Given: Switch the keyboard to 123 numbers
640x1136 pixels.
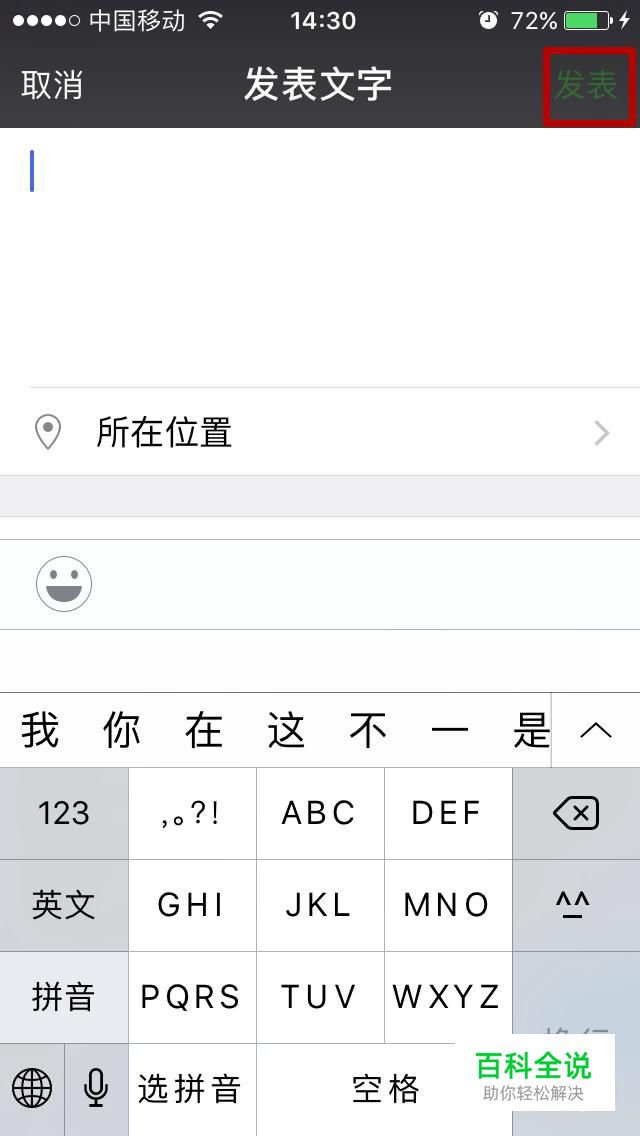Looking at the screenshot, I should [64, 814].
